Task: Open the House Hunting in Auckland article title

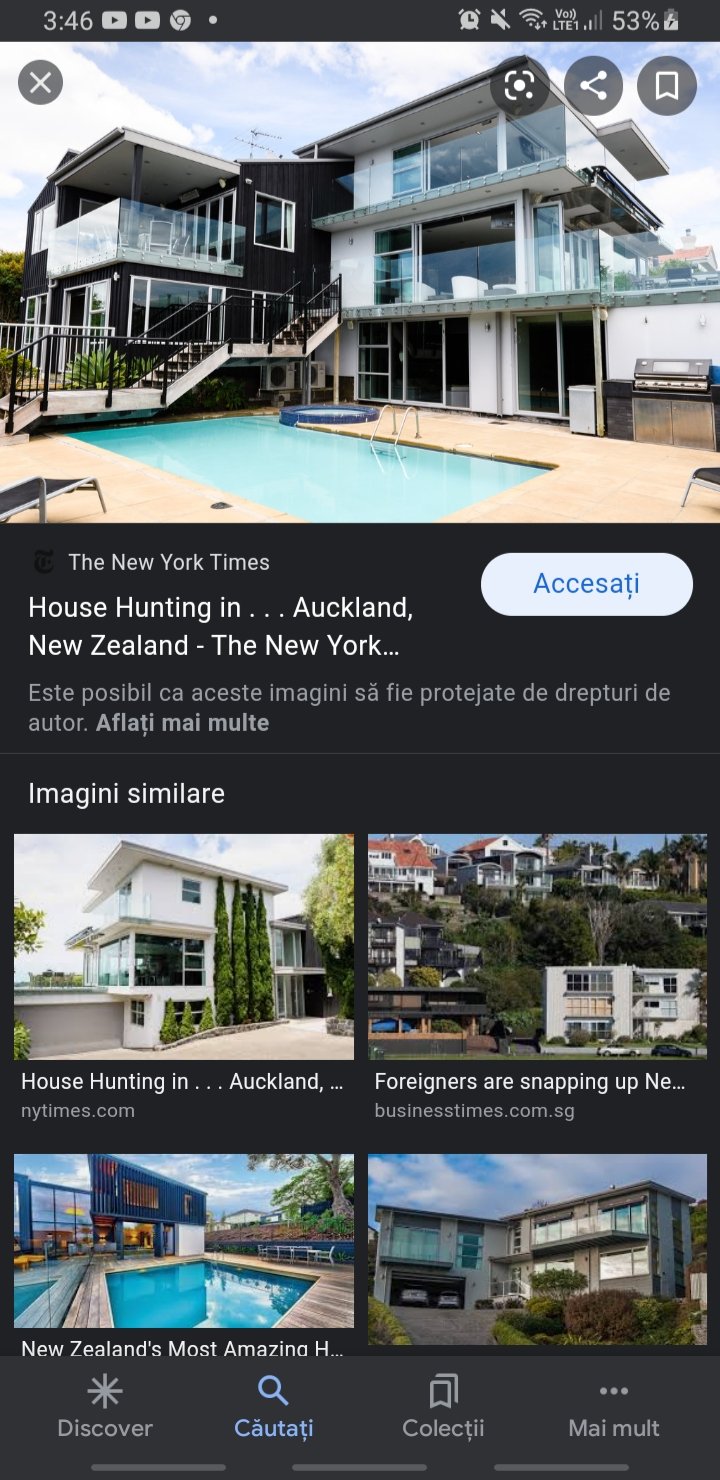Action: click(x=221, y=626)
